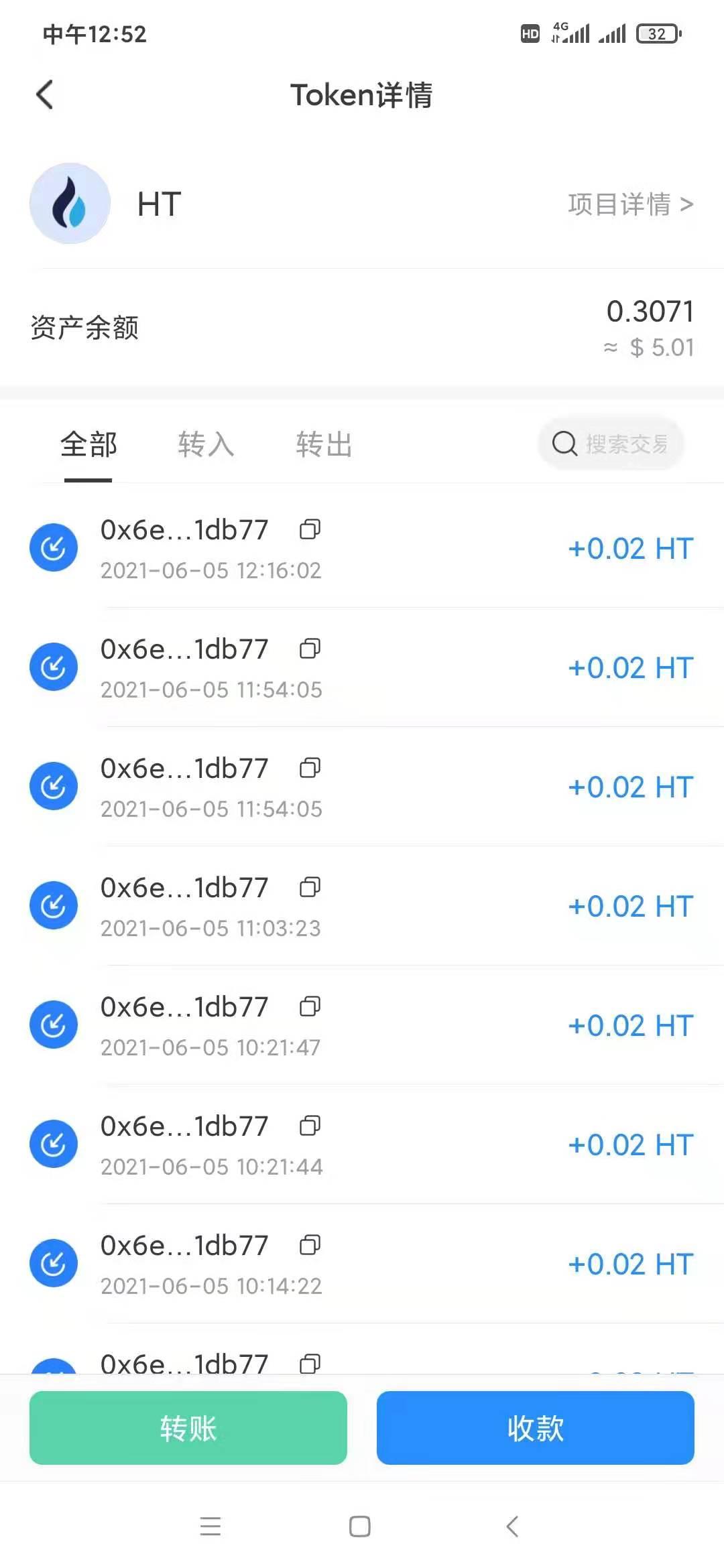Switch to the 转出 tab
Viewport: 724px width, 1568px height.
324,444
